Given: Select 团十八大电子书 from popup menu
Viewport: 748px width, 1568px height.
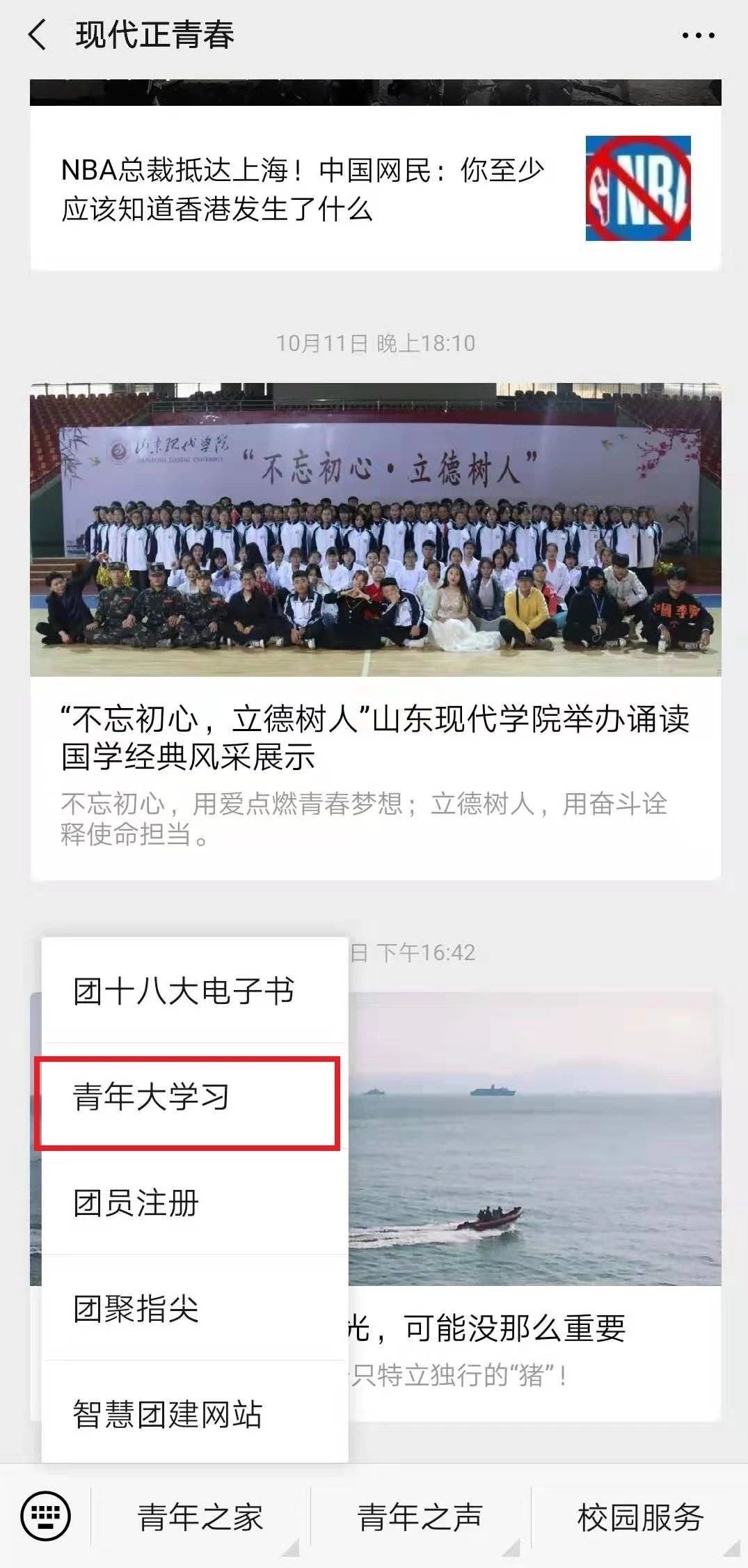Looking at the screenshot, I should pyautogui.click(x=184, y=991).
